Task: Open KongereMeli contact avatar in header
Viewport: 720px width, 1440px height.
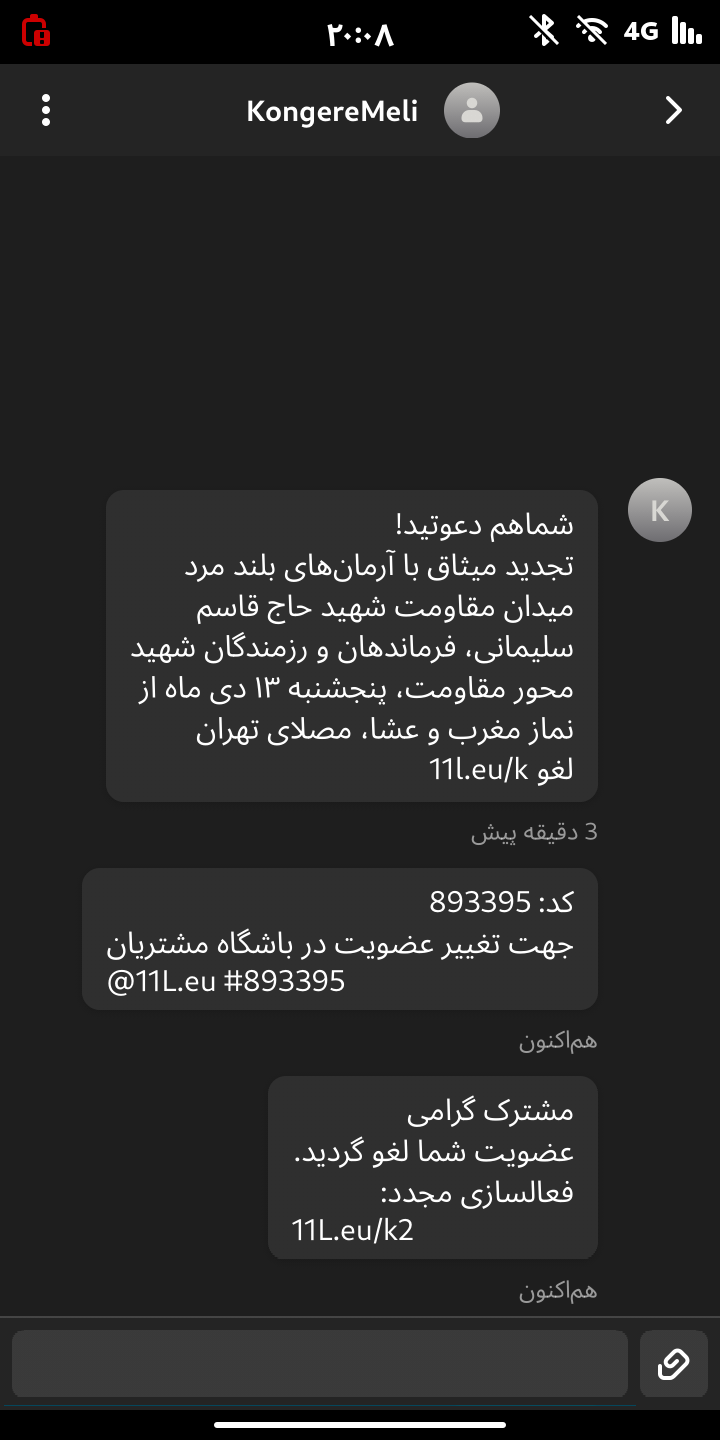Action: click(472, 110)
